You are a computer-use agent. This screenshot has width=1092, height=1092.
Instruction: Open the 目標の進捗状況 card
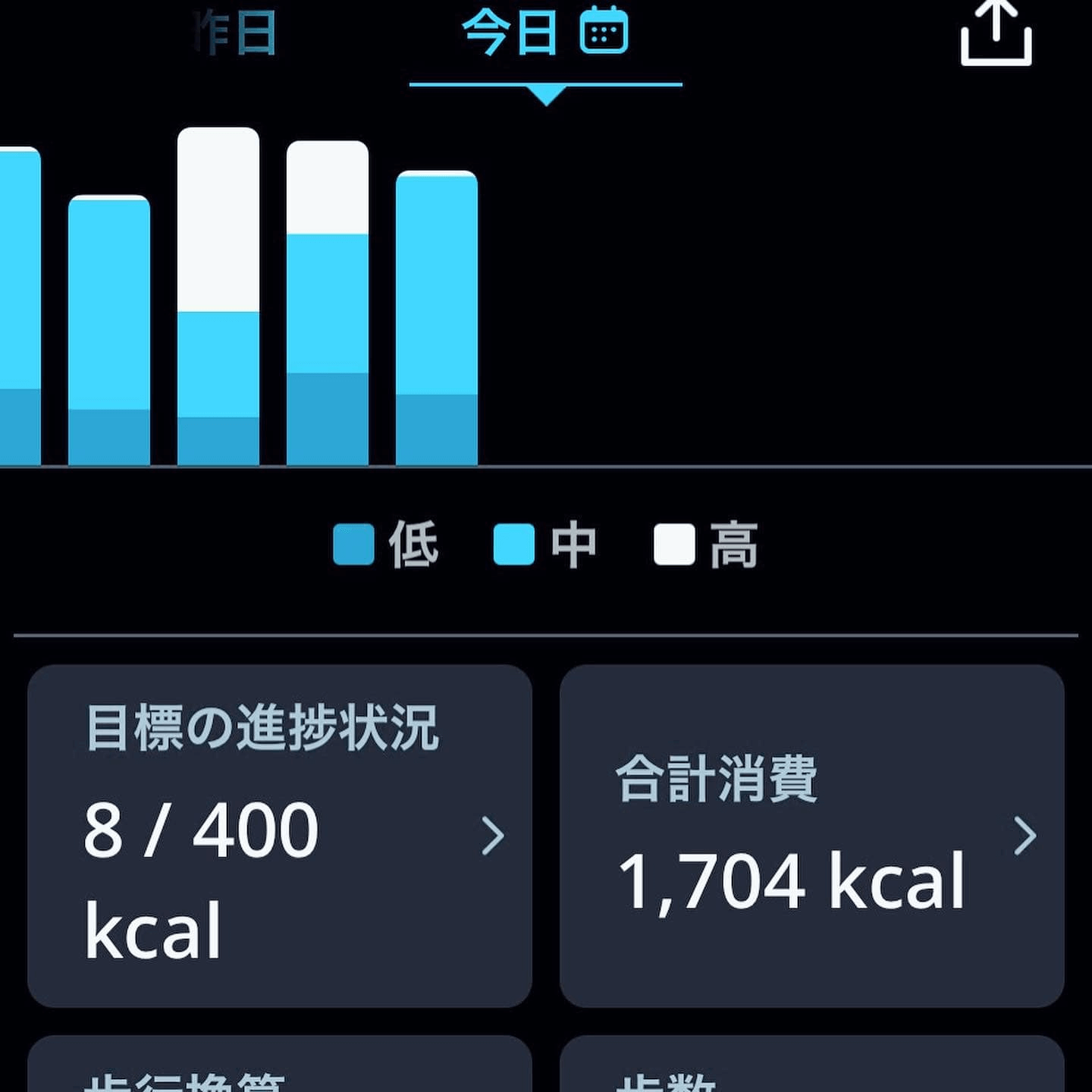(x=279, y=836)
